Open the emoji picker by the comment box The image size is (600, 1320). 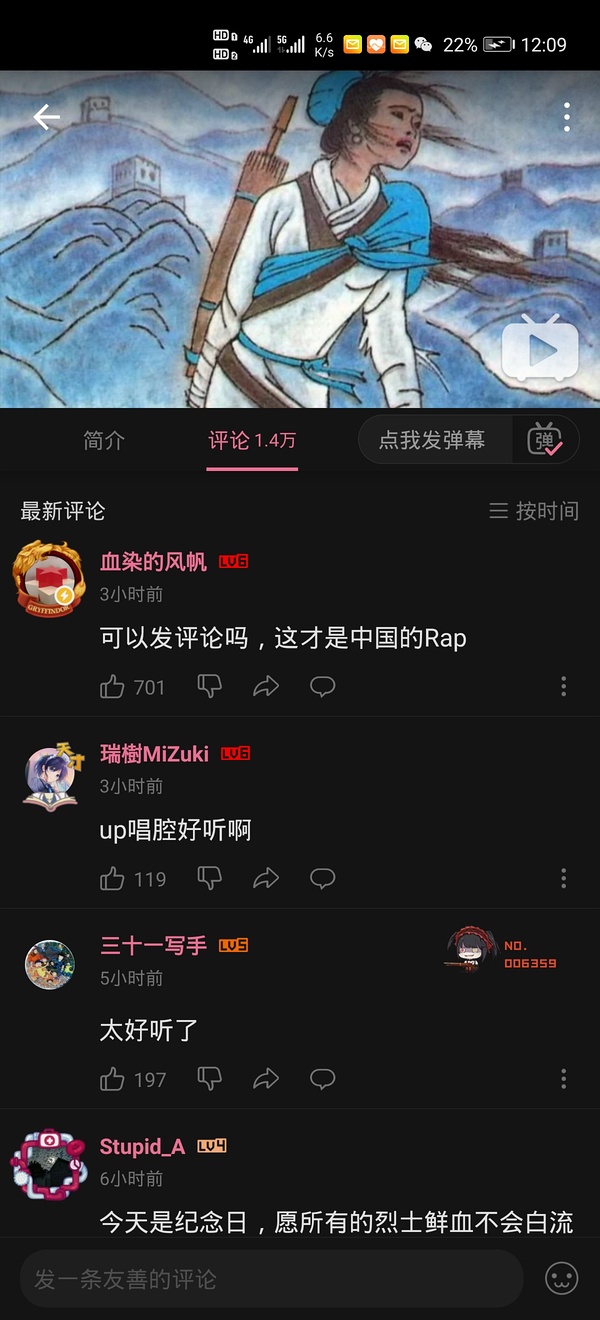[x=562, y=1279]
